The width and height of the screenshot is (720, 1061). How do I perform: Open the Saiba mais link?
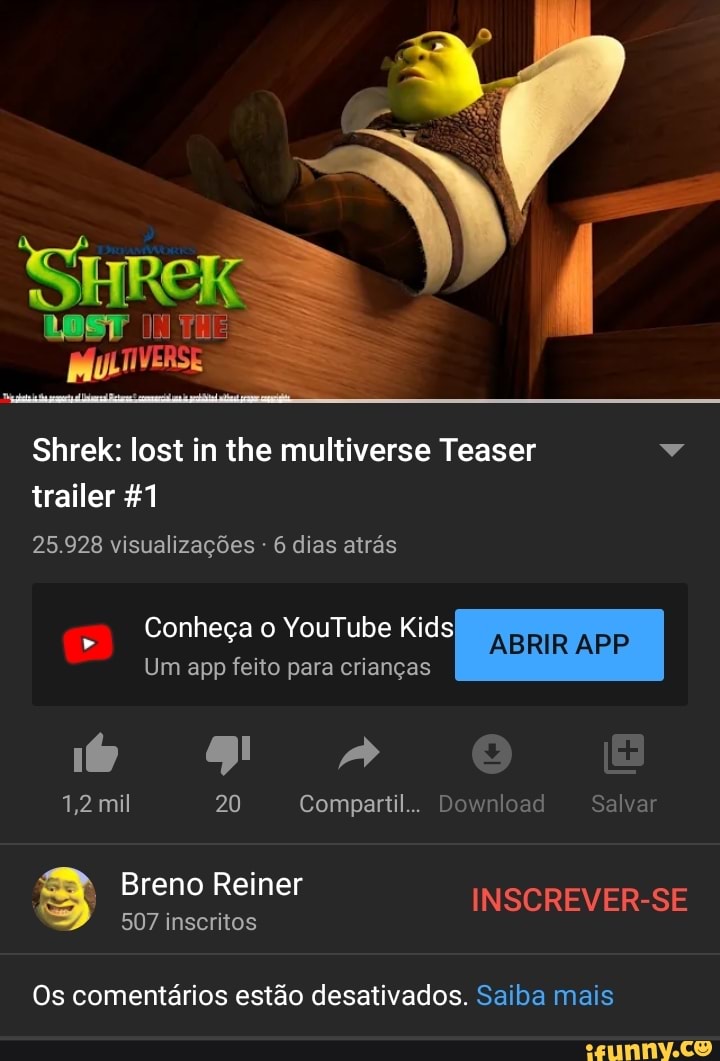[545, 996]
